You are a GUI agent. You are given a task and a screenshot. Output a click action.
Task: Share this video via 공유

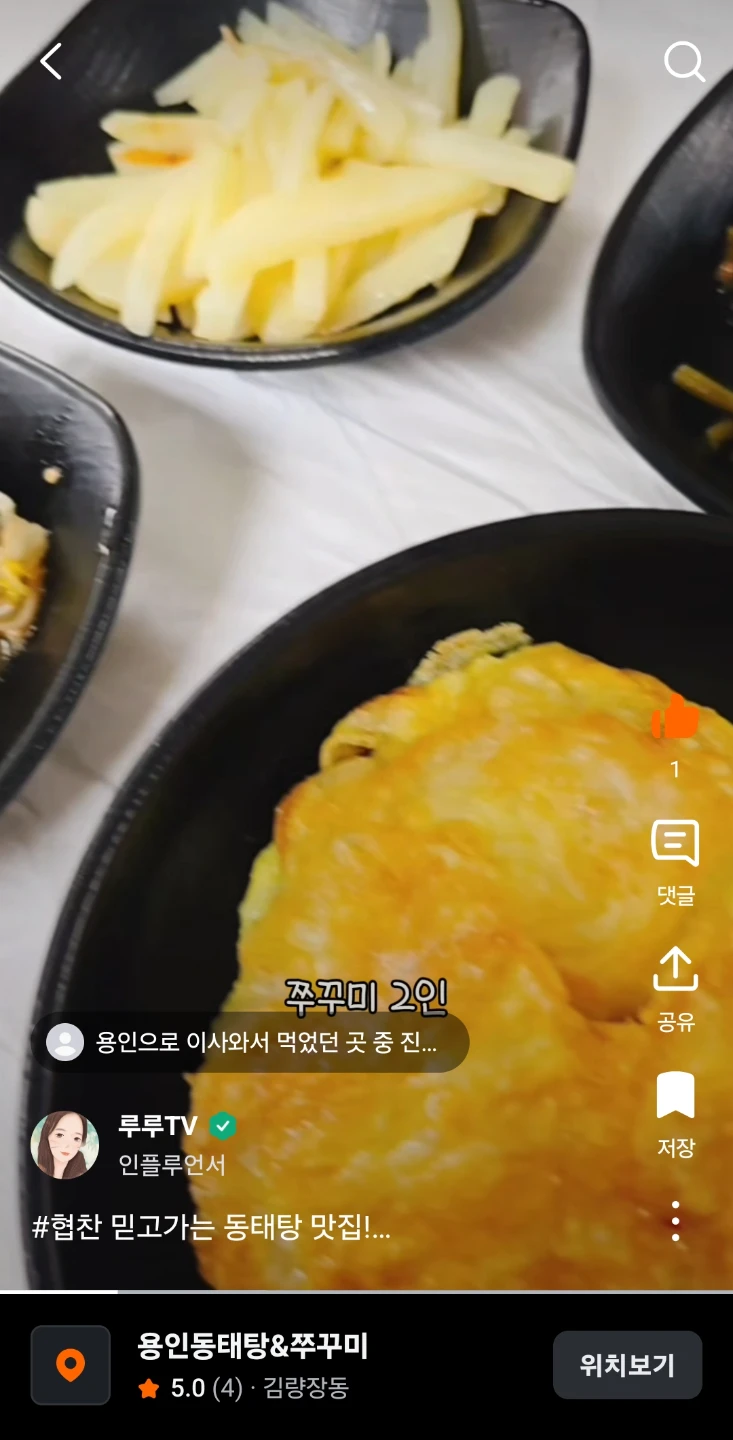coord(675,988)
